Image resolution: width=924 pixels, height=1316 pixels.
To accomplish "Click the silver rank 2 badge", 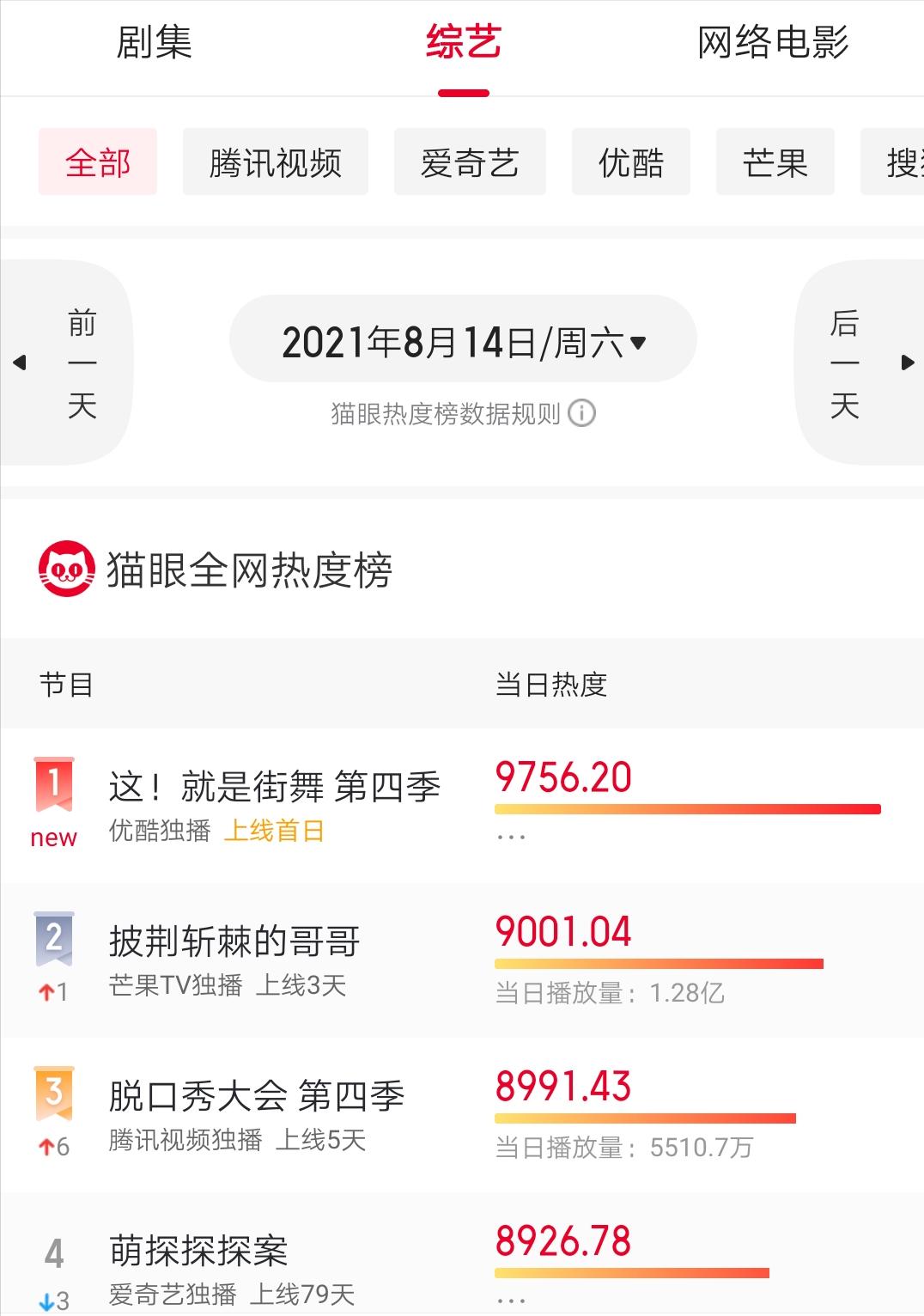I will pyautogui.click(x=54, y=936).
